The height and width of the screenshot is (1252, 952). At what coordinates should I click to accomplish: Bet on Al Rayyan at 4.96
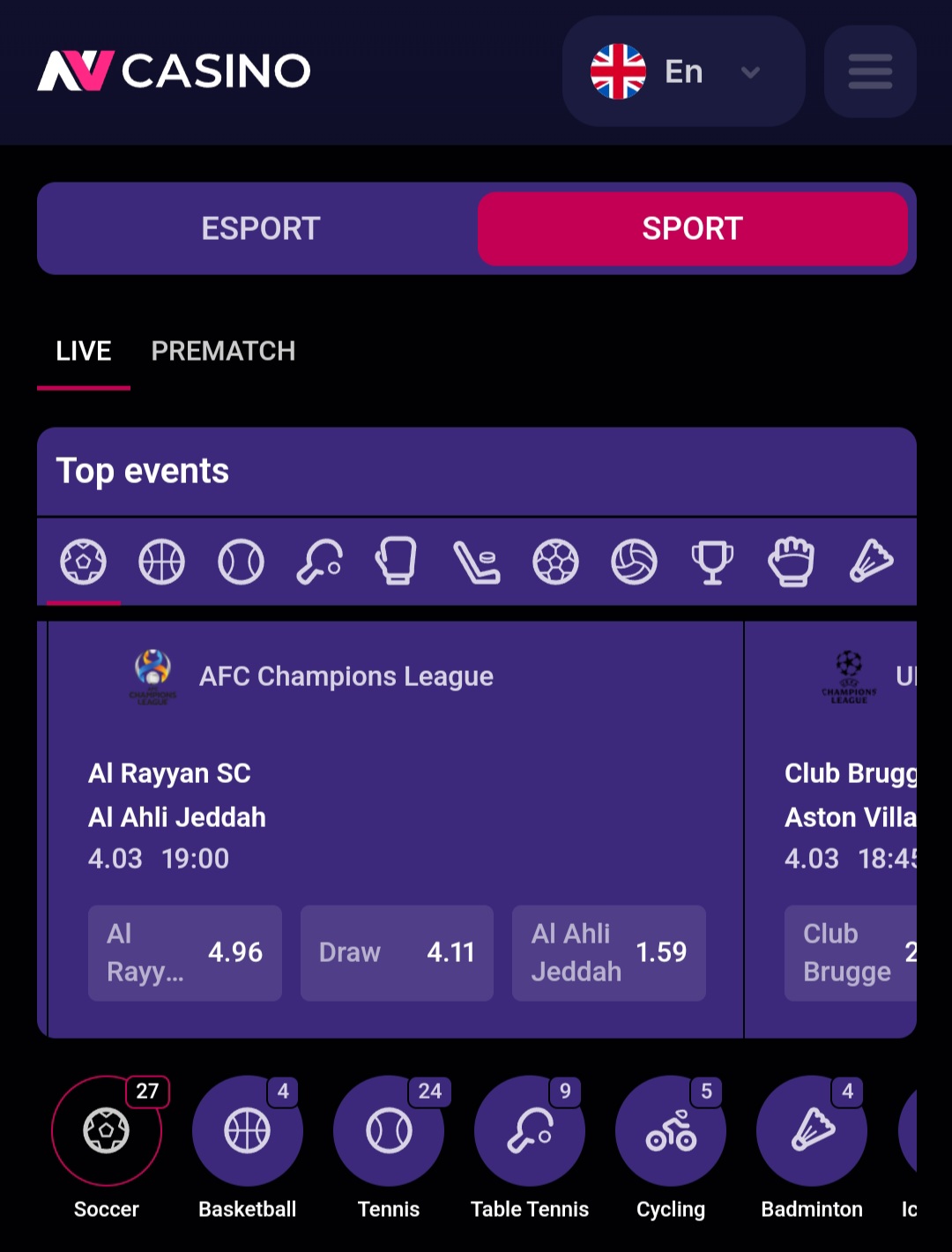click(x=185, y=953)
